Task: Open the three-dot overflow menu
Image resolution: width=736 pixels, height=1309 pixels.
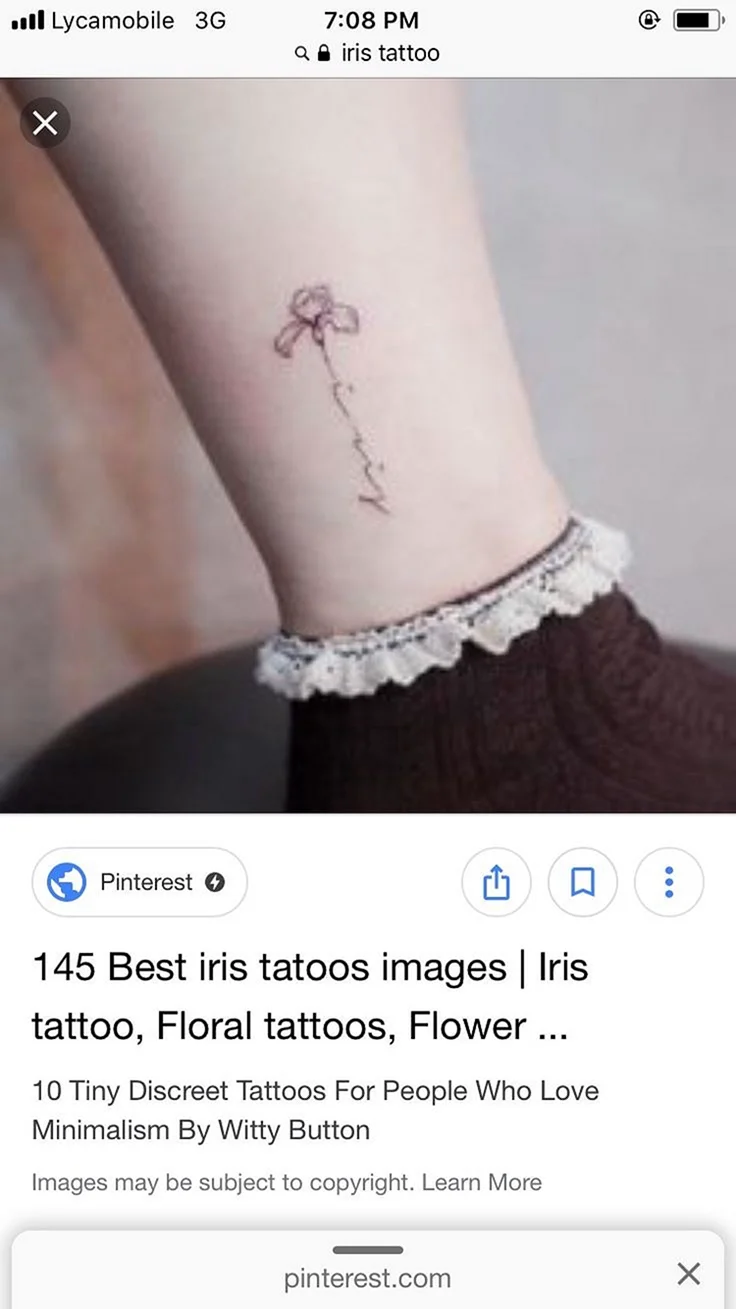Action: 669,882
